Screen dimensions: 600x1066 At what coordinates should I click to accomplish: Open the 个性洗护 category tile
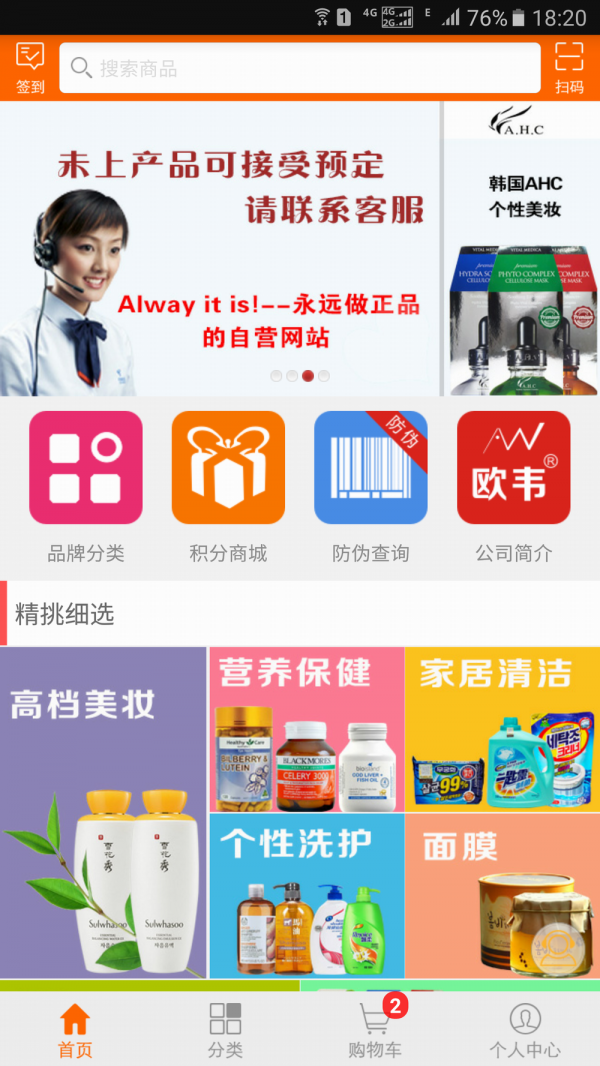pyautogui.click(x=306, y=895)
